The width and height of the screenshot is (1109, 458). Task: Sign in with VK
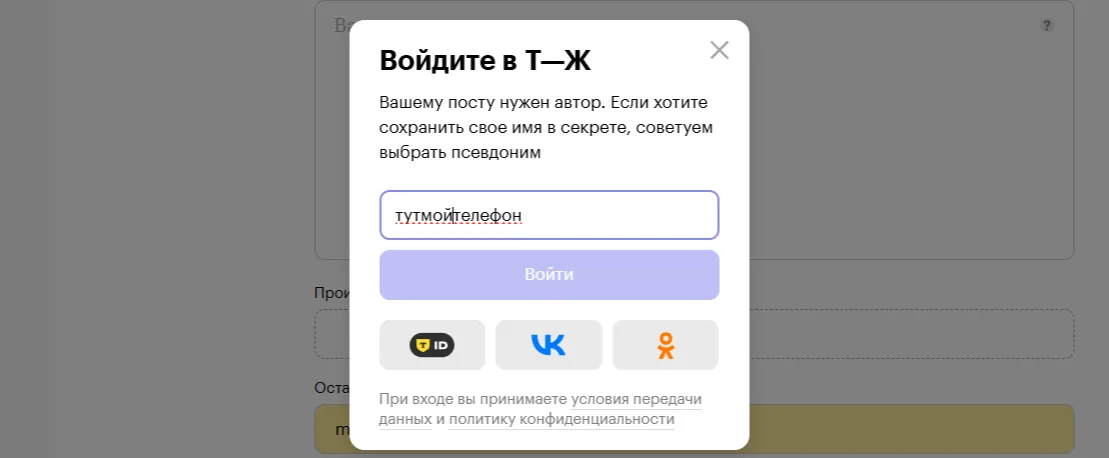(x=548, y=346)
